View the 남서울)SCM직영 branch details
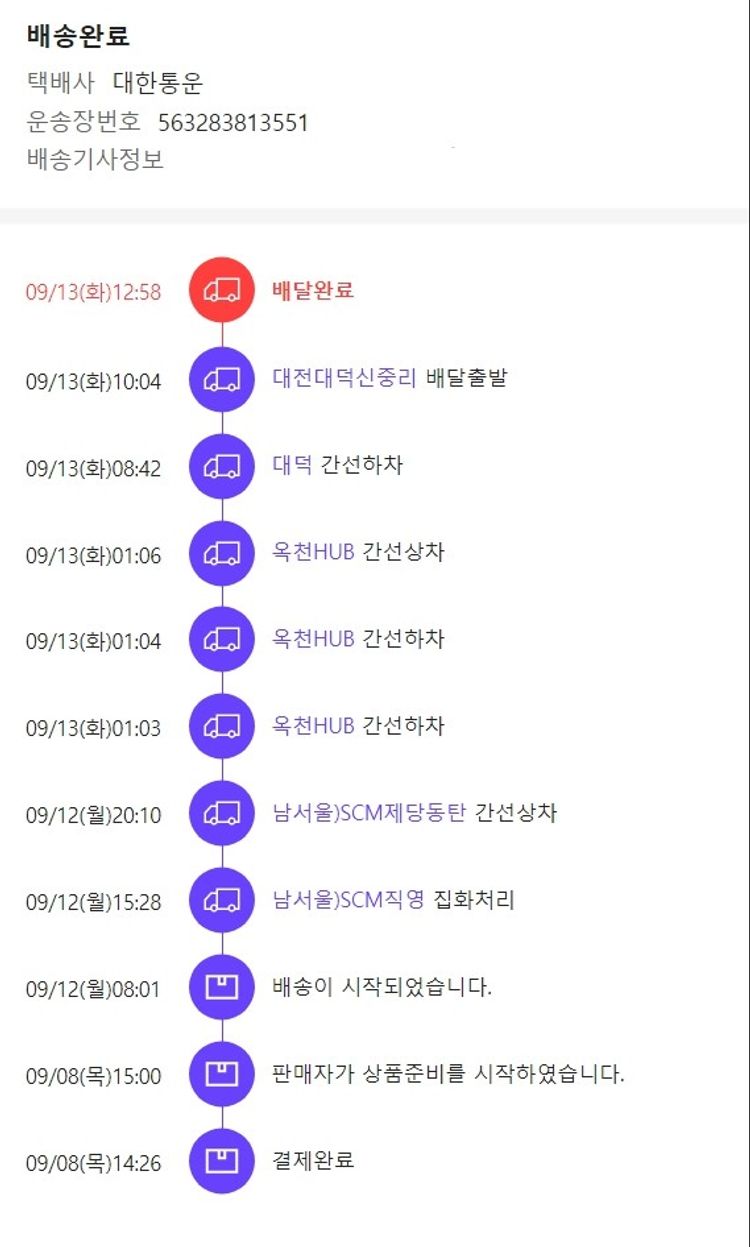Image resolution: width=750 pixels, height=1247 pixels. coord(348,899)
